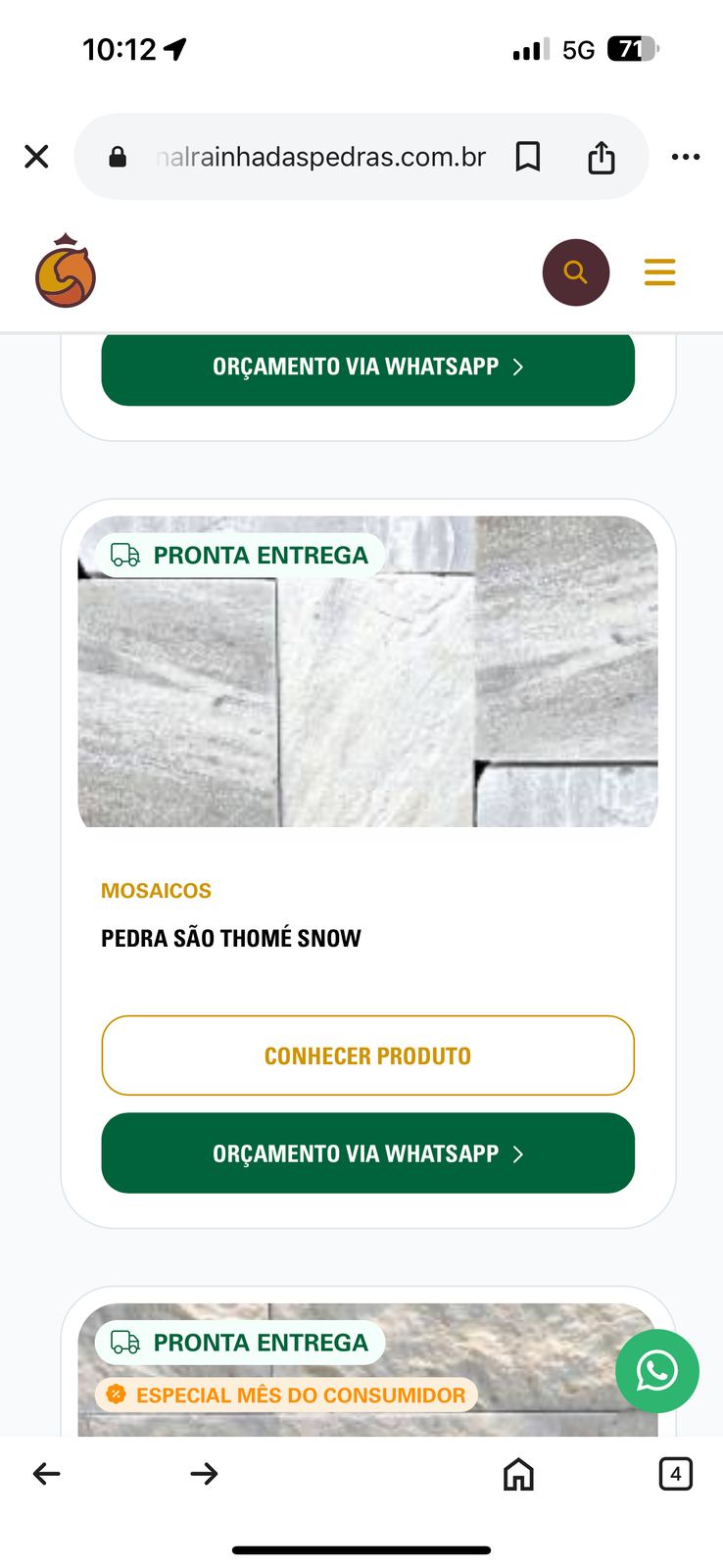The width and height of the screenshot is (723, 1568).
Task: Tap the home icon in the bottom bar
Action: 519,1473
